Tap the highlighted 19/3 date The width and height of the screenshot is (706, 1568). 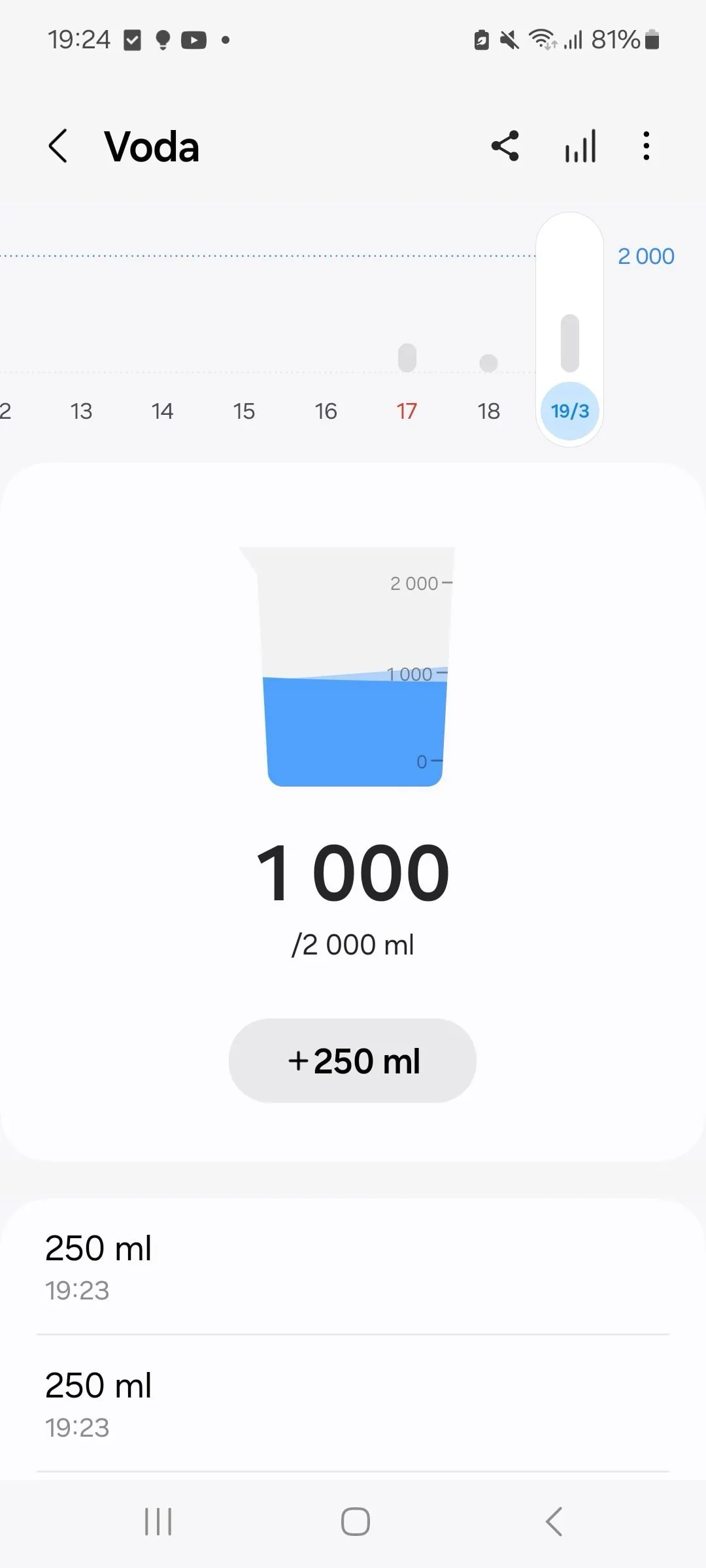(570, 411)
